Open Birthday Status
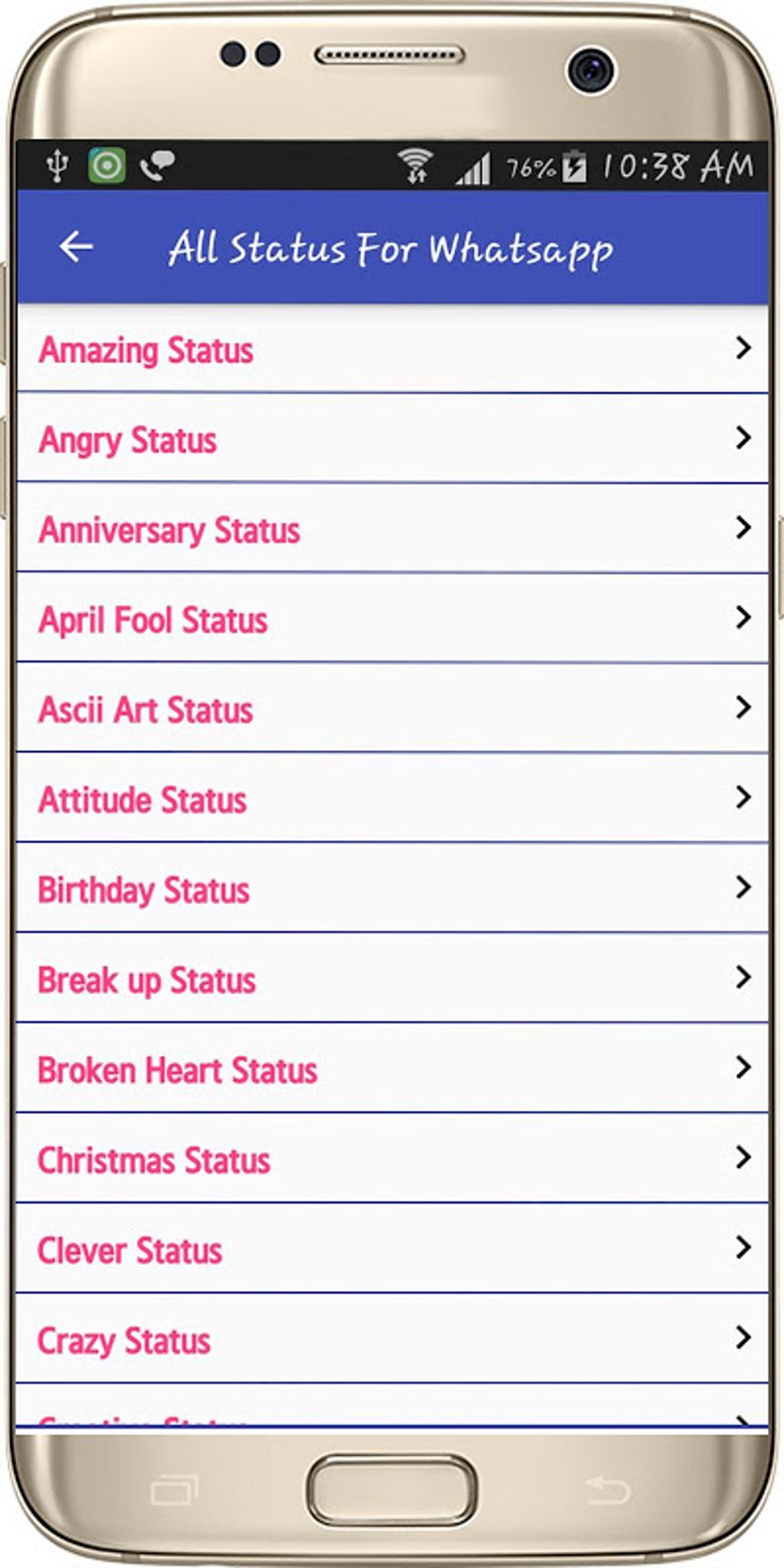This screenshot has width=784, height=1568. pyautogui.click(x=392, y=889)
